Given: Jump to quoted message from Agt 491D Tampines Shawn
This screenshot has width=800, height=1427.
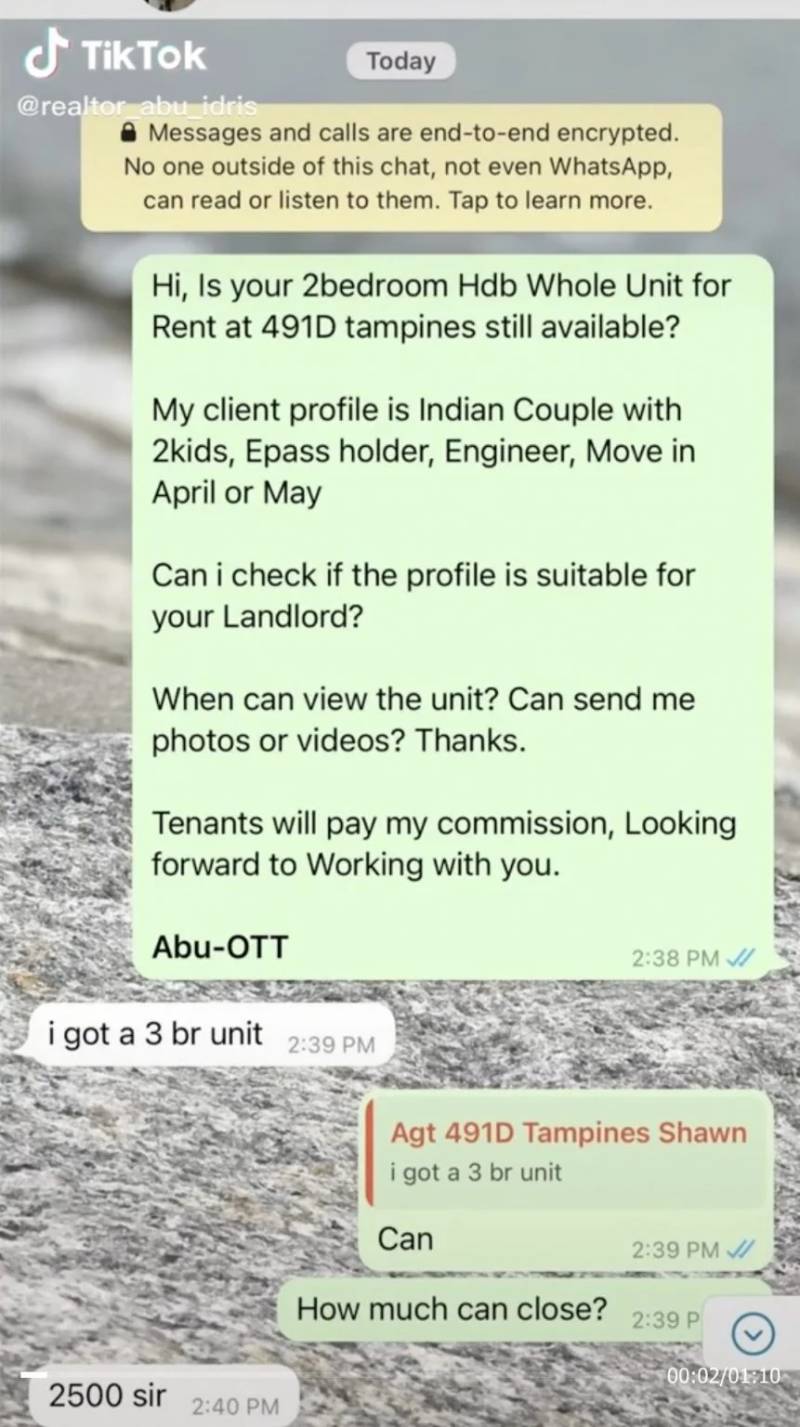Looking at the screenshot, I should (x=566, y=1152).
